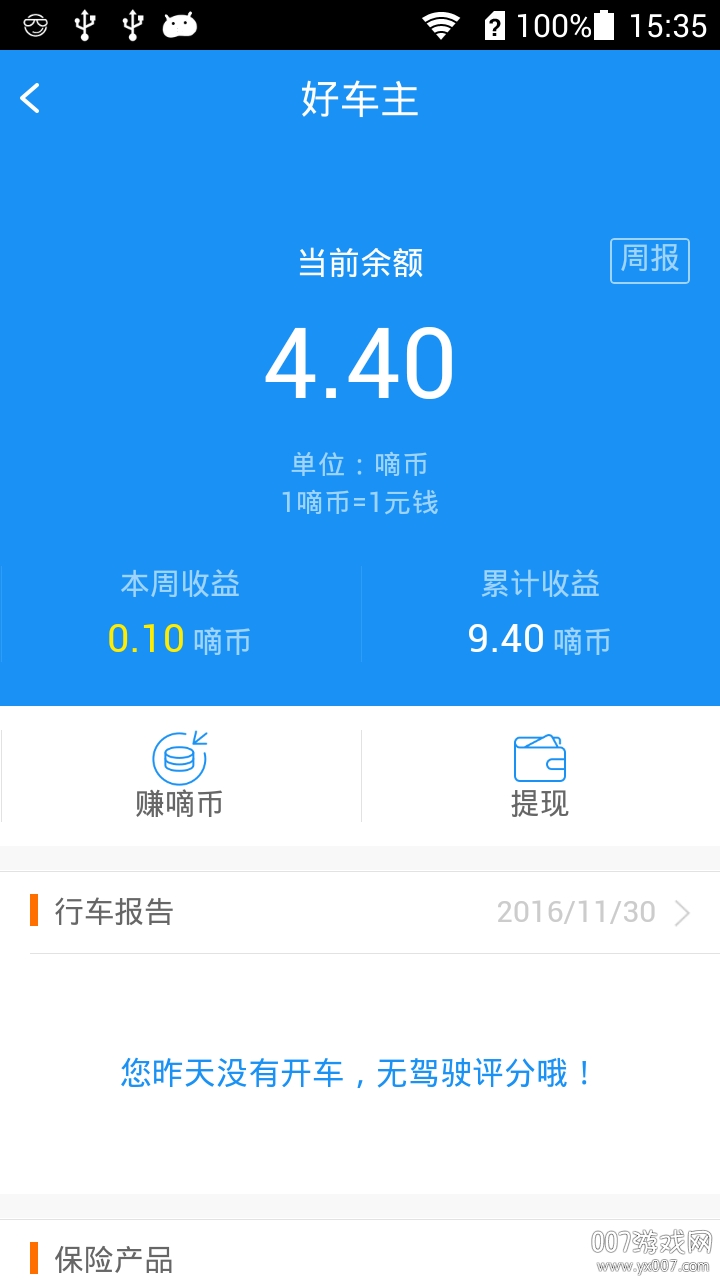Tap the orange bar beside 行车报告
The width and height of the screenshot is (720, 1280).
(34, 911)
